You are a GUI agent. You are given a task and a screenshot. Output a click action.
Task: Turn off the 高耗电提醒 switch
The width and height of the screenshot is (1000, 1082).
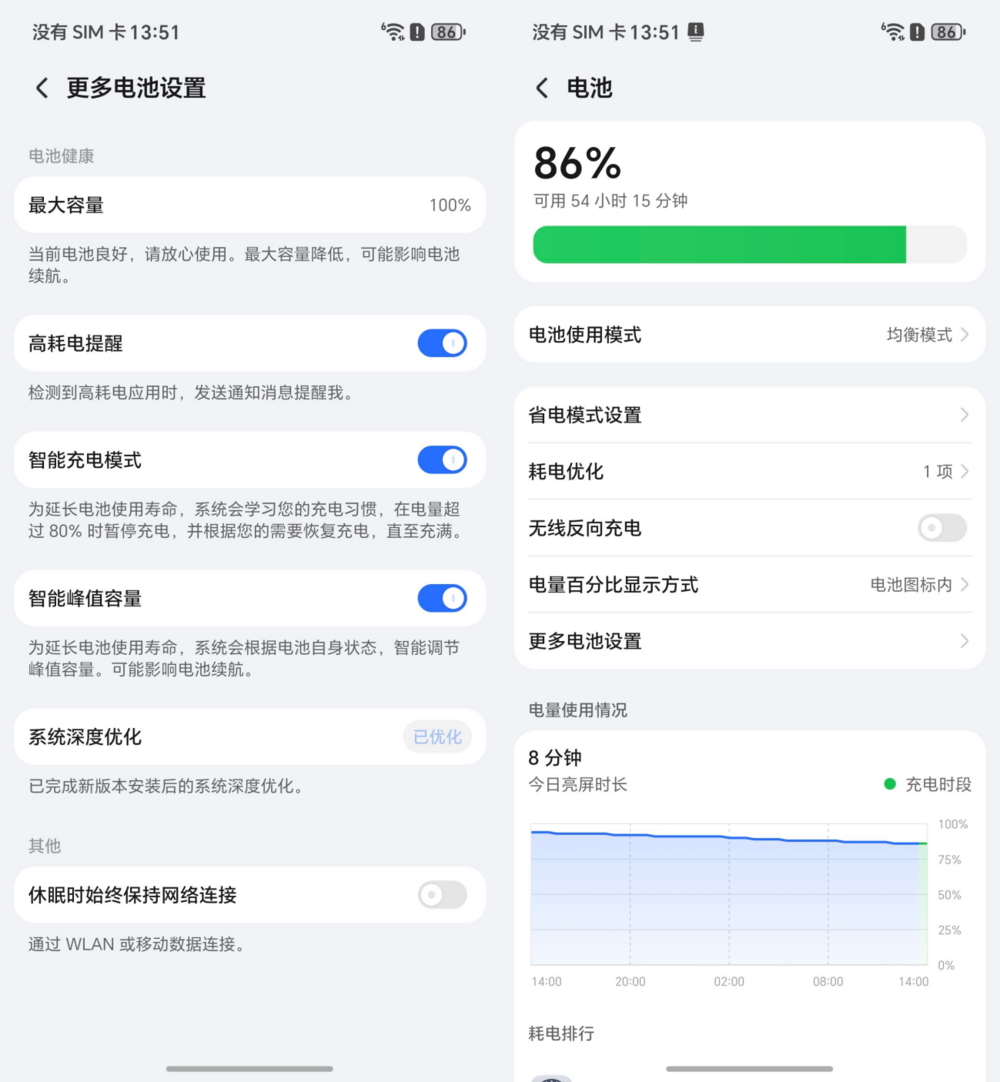[x=442, y=344]
